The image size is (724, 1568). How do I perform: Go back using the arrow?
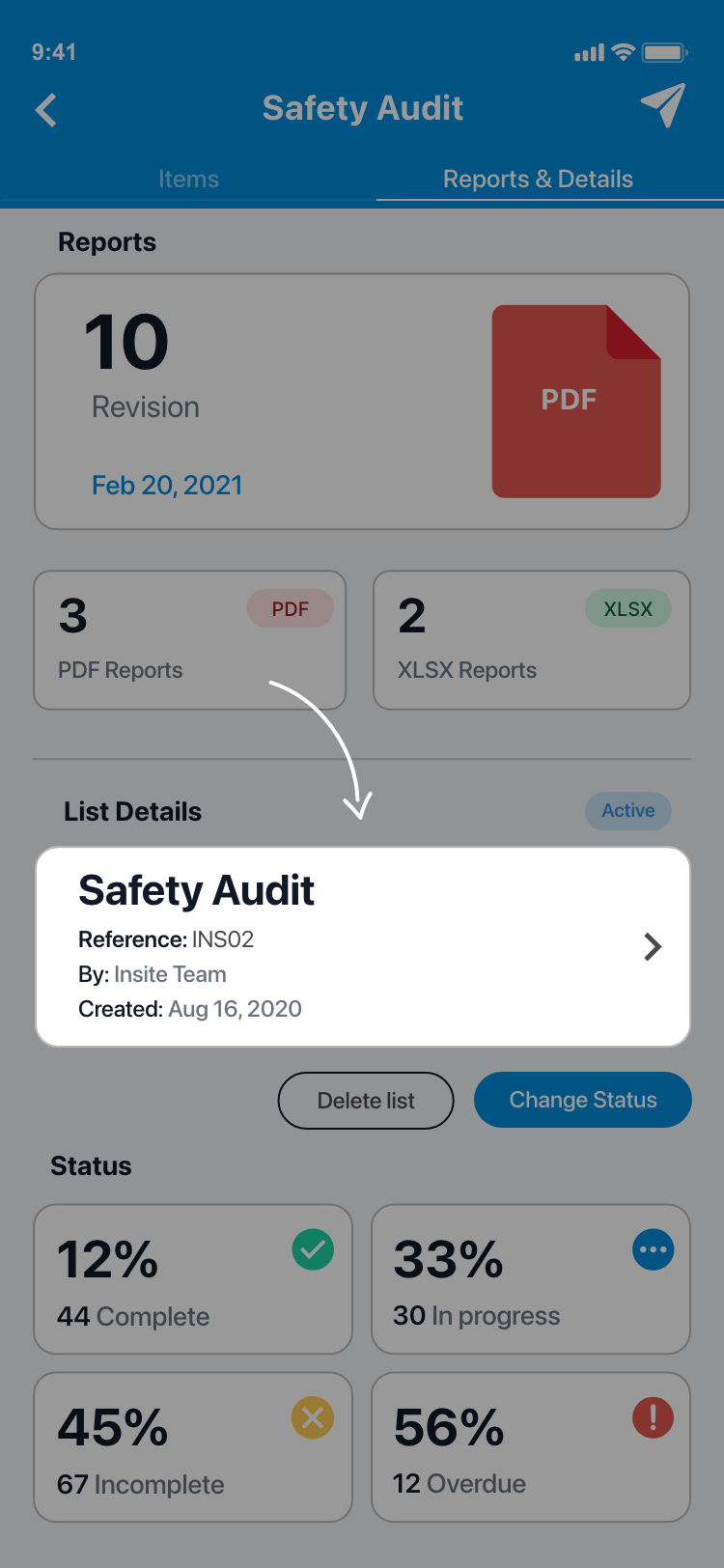pyautogui.click(x=46, y=110)
